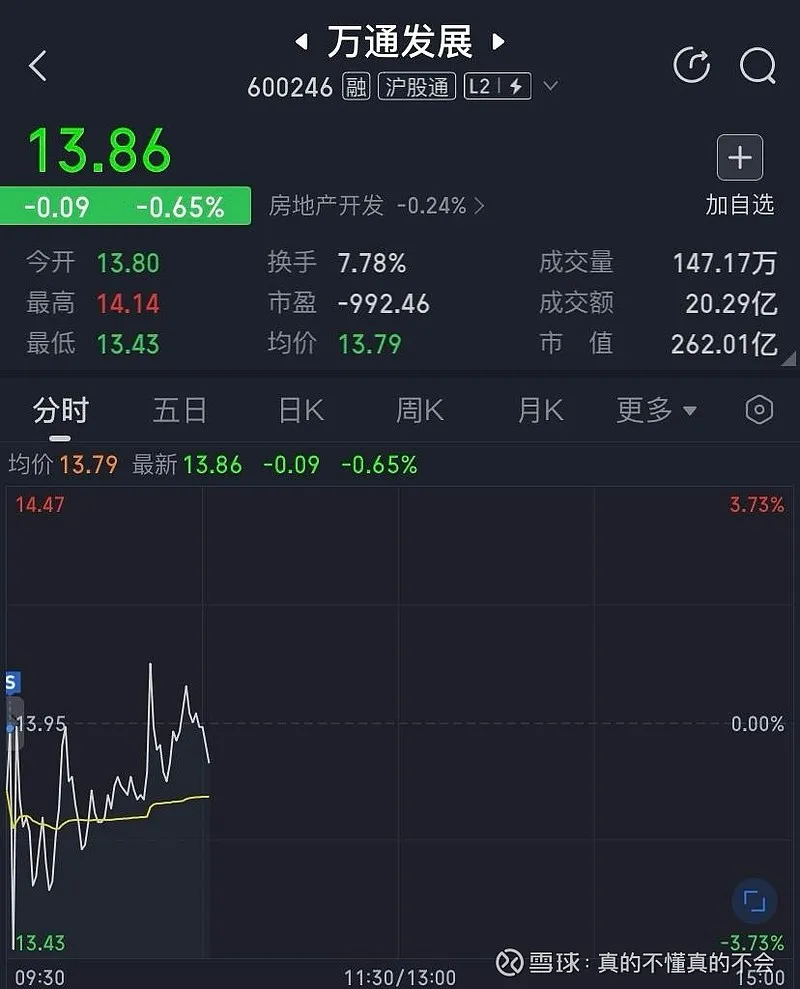Switch to the 五日 chart tab
Viewport: 800px width, 989px height.
click(x=180, y=410)
